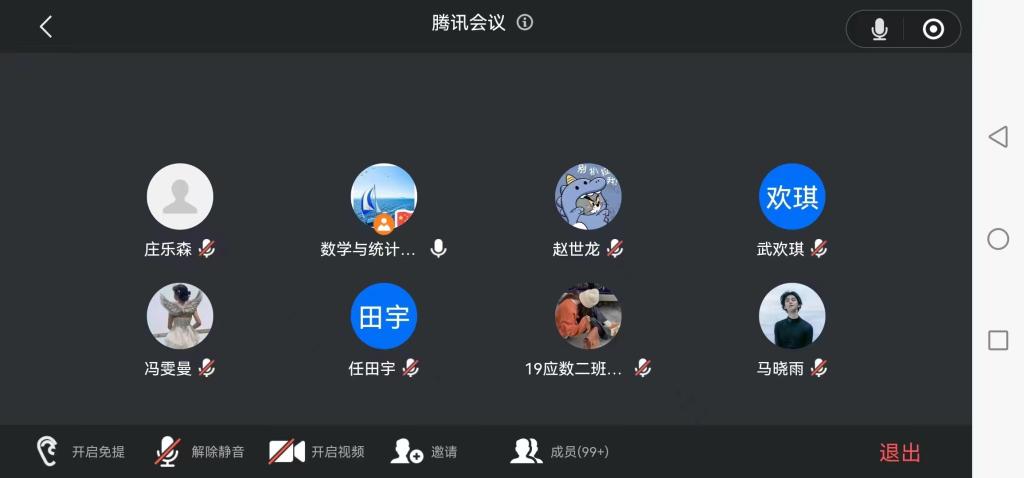Unmute yourself with 解除静音

pos(199,452)
